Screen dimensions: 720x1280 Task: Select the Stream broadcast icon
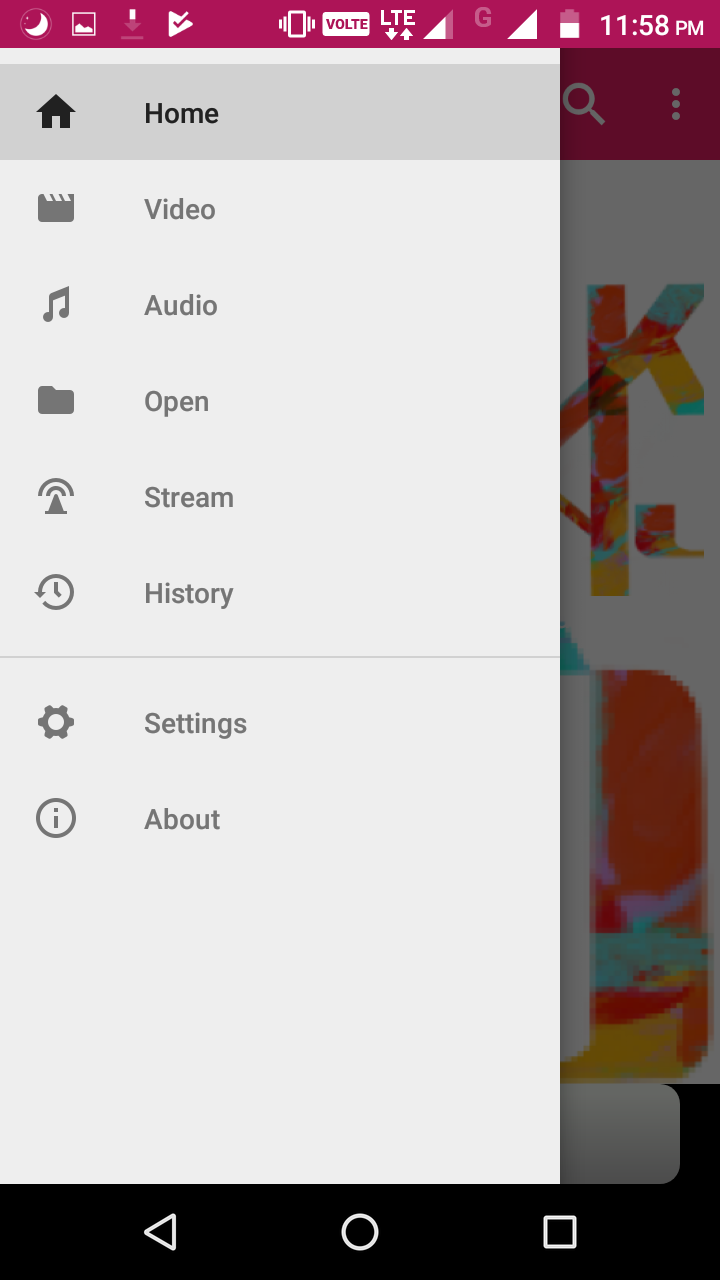click(x=55, y=496)
